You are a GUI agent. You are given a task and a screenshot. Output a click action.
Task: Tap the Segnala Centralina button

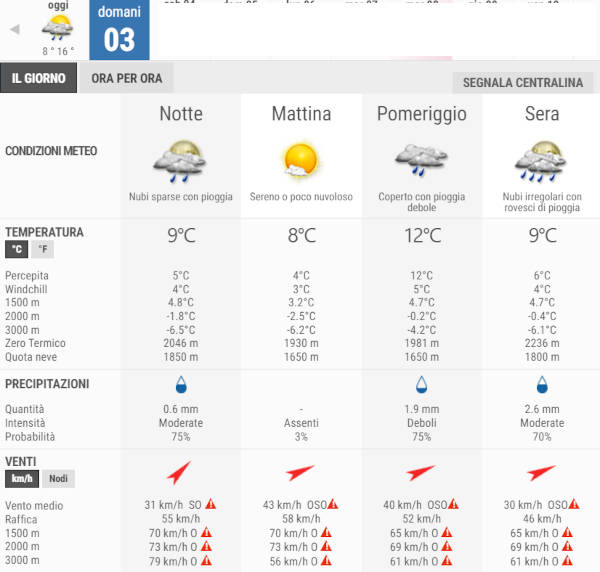coord(524,83)
